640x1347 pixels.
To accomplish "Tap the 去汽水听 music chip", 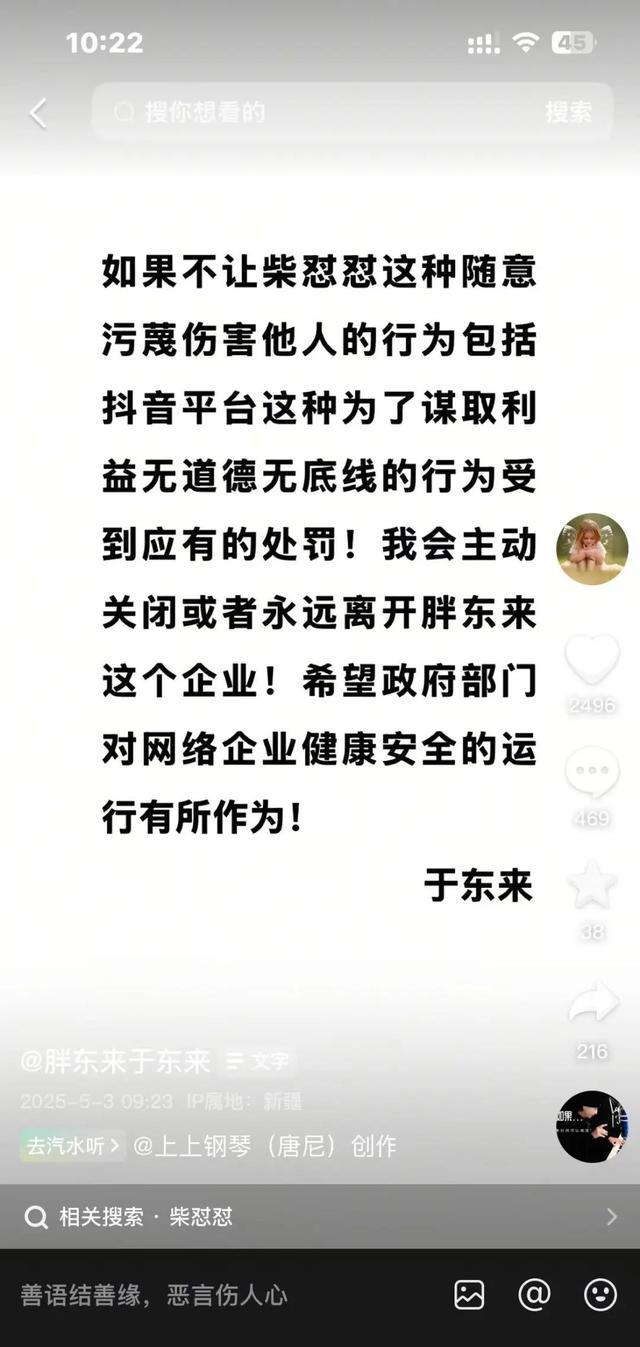I will click(72, 1146).
